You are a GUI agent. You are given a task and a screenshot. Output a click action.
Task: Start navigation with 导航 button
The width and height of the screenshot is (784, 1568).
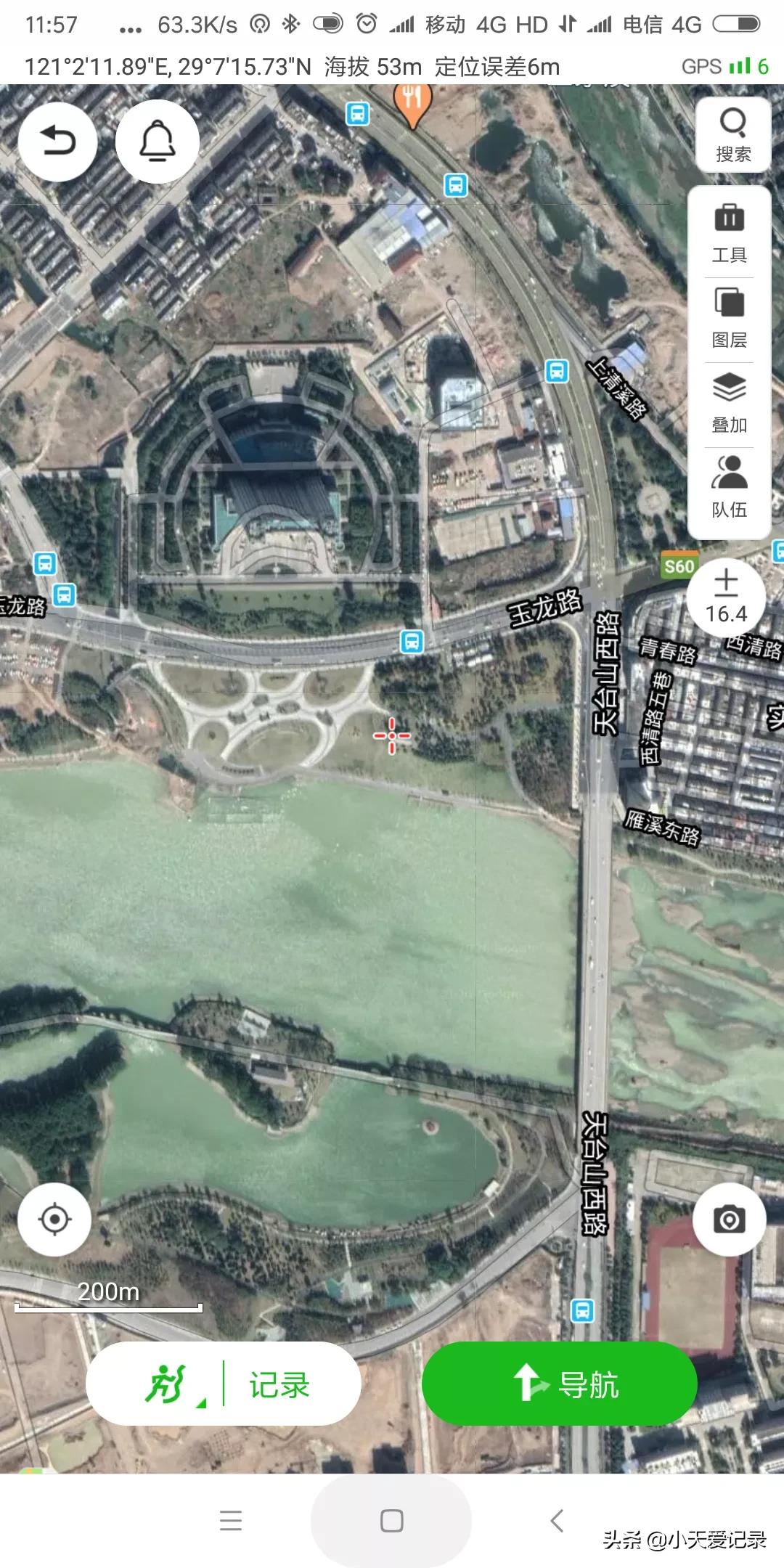(559, 1384)
